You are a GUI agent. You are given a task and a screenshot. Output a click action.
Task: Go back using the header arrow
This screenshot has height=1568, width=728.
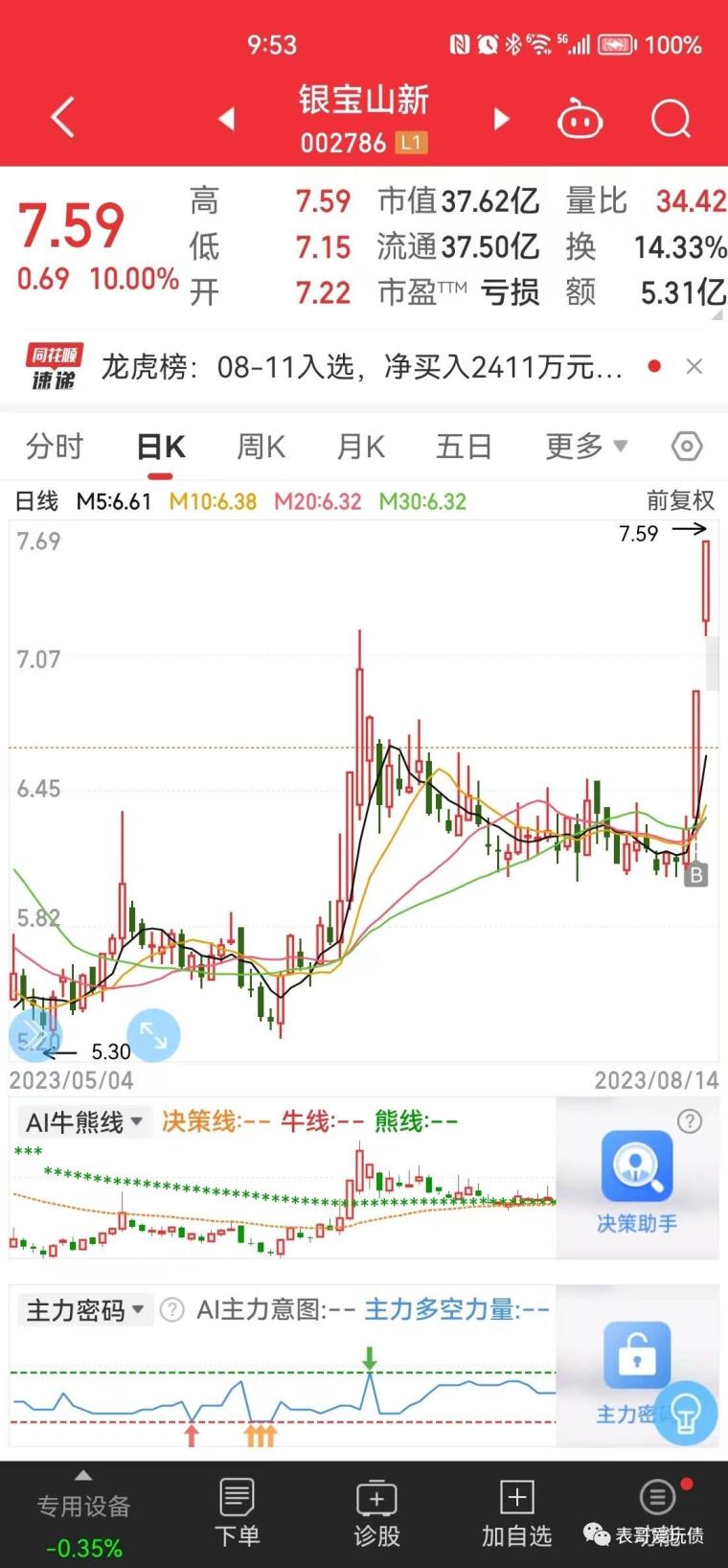click(63, 119)
